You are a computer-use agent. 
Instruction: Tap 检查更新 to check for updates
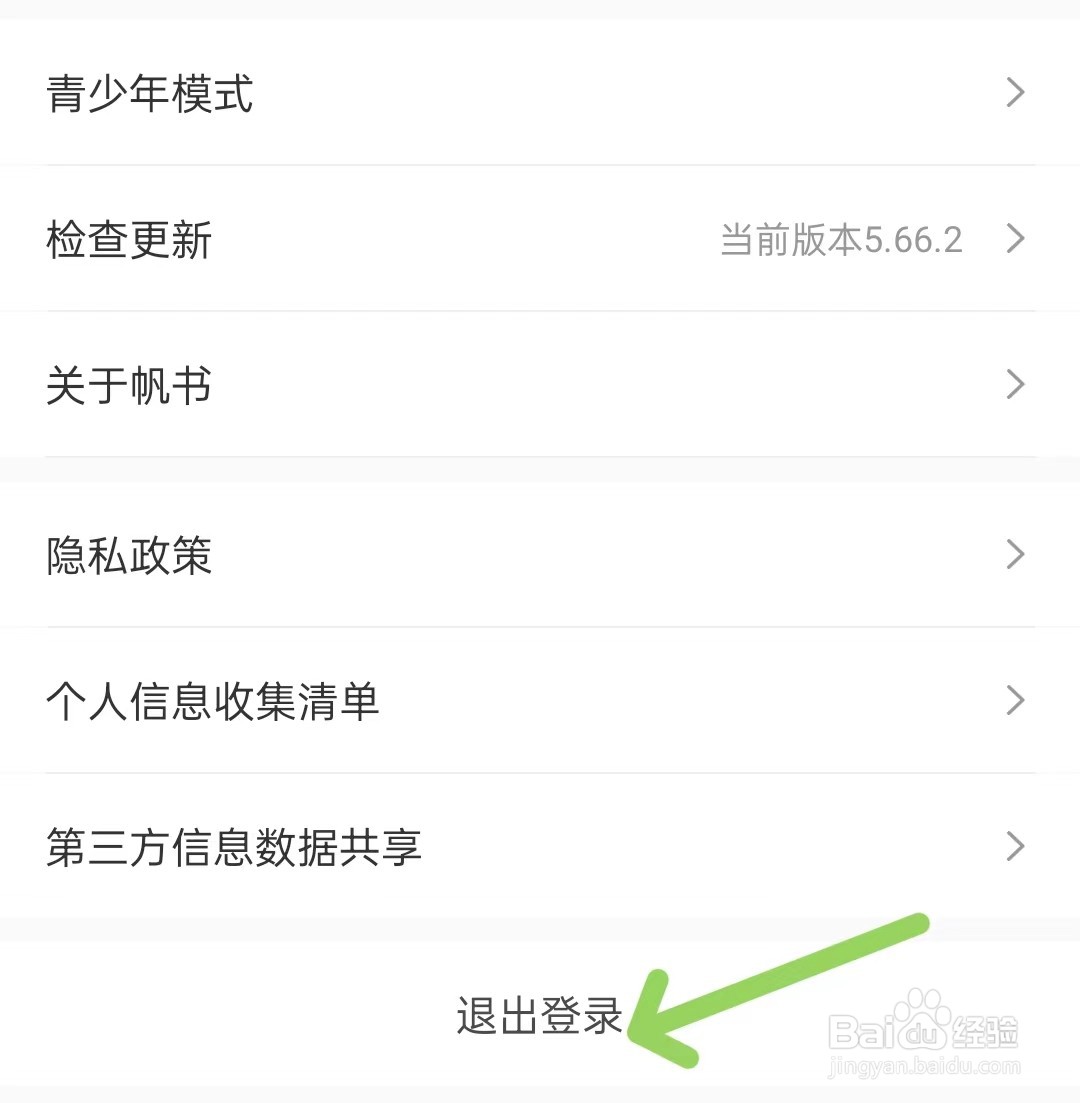[128, 239]
